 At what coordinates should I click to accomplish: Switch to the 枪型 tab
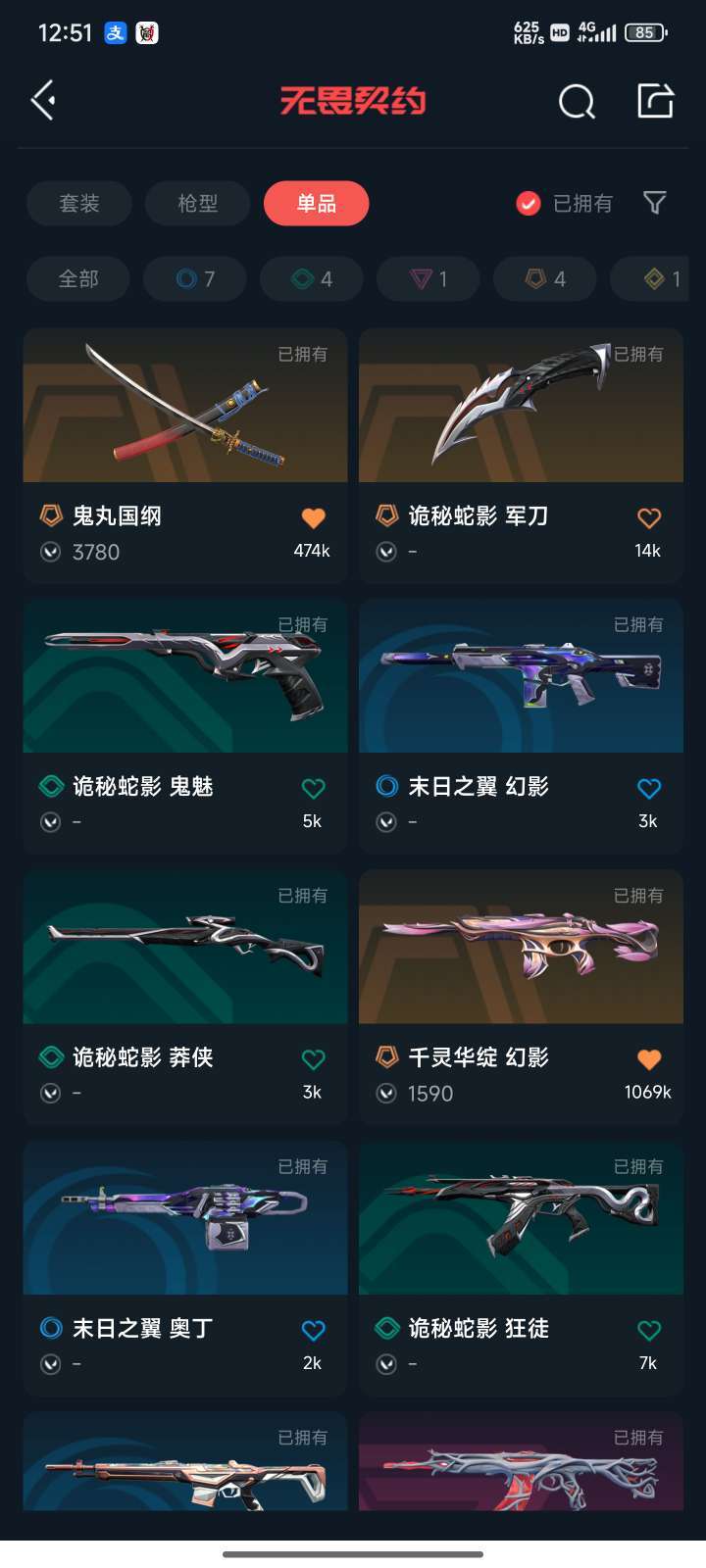(197, 203)
